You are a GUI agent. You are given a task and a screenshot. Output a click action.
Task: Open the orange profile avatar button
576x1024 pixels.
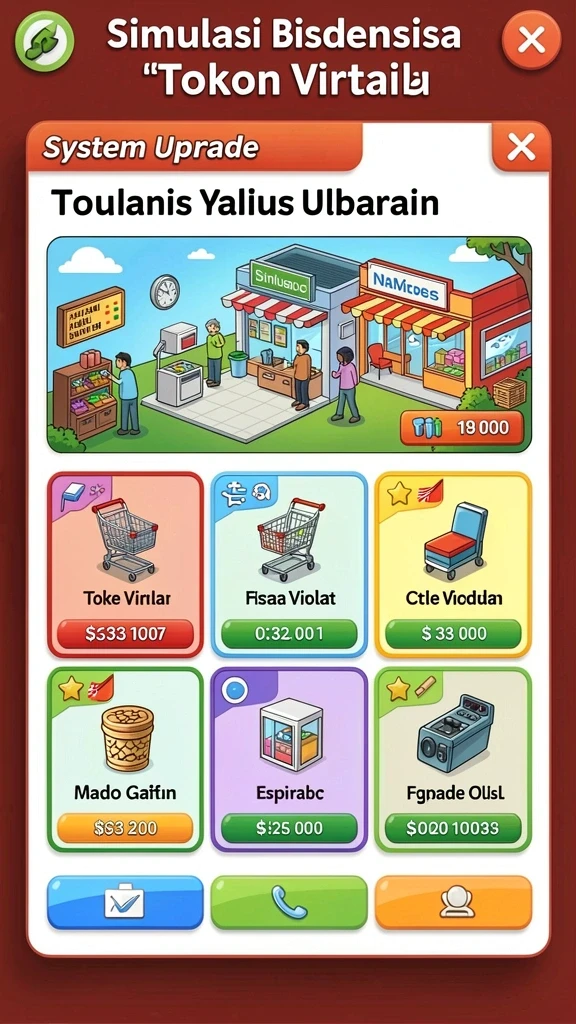point(453,903)
